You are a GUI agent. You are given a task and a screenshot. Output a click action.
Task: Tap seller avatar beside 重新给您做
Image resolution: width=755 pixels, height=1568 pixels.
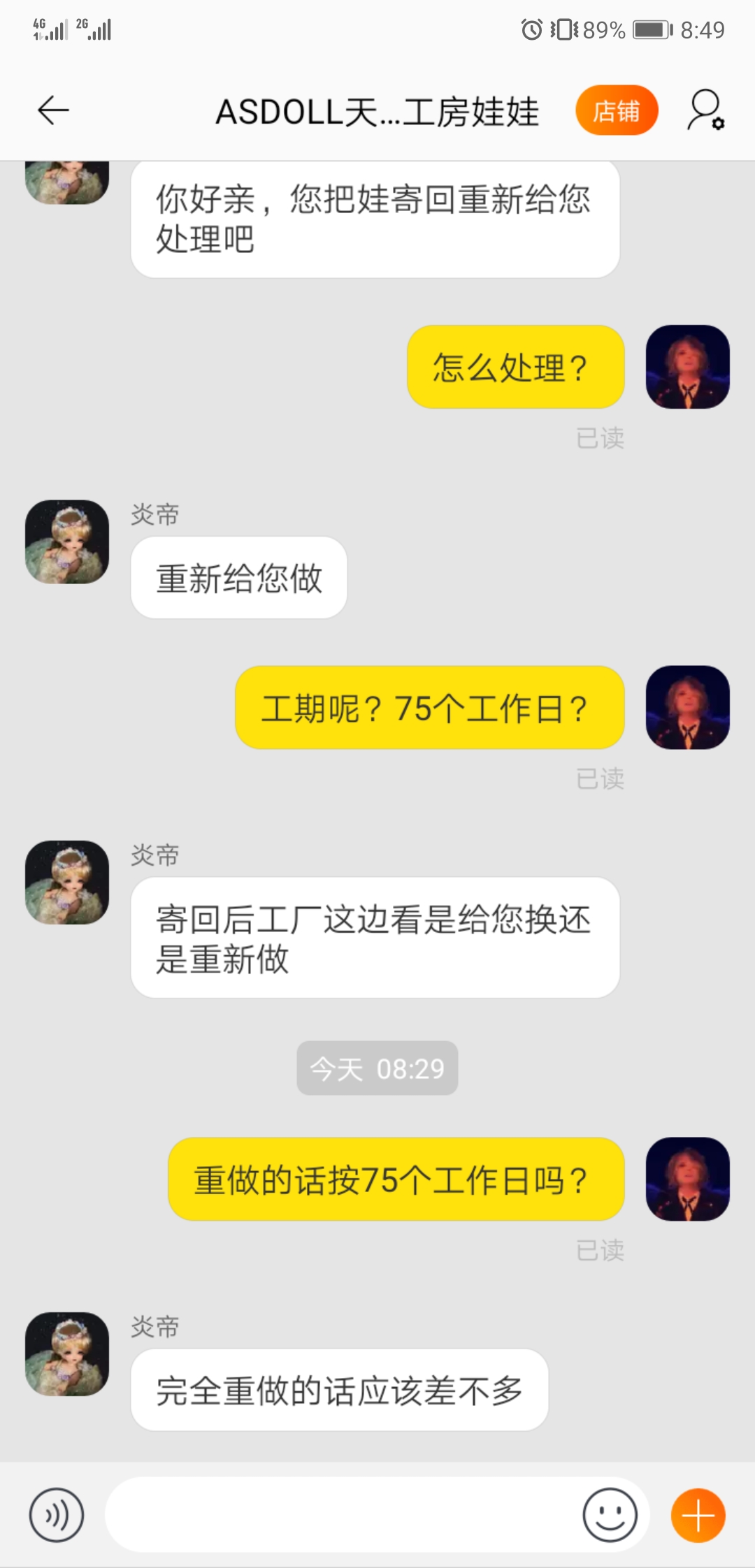pos(67,542)
